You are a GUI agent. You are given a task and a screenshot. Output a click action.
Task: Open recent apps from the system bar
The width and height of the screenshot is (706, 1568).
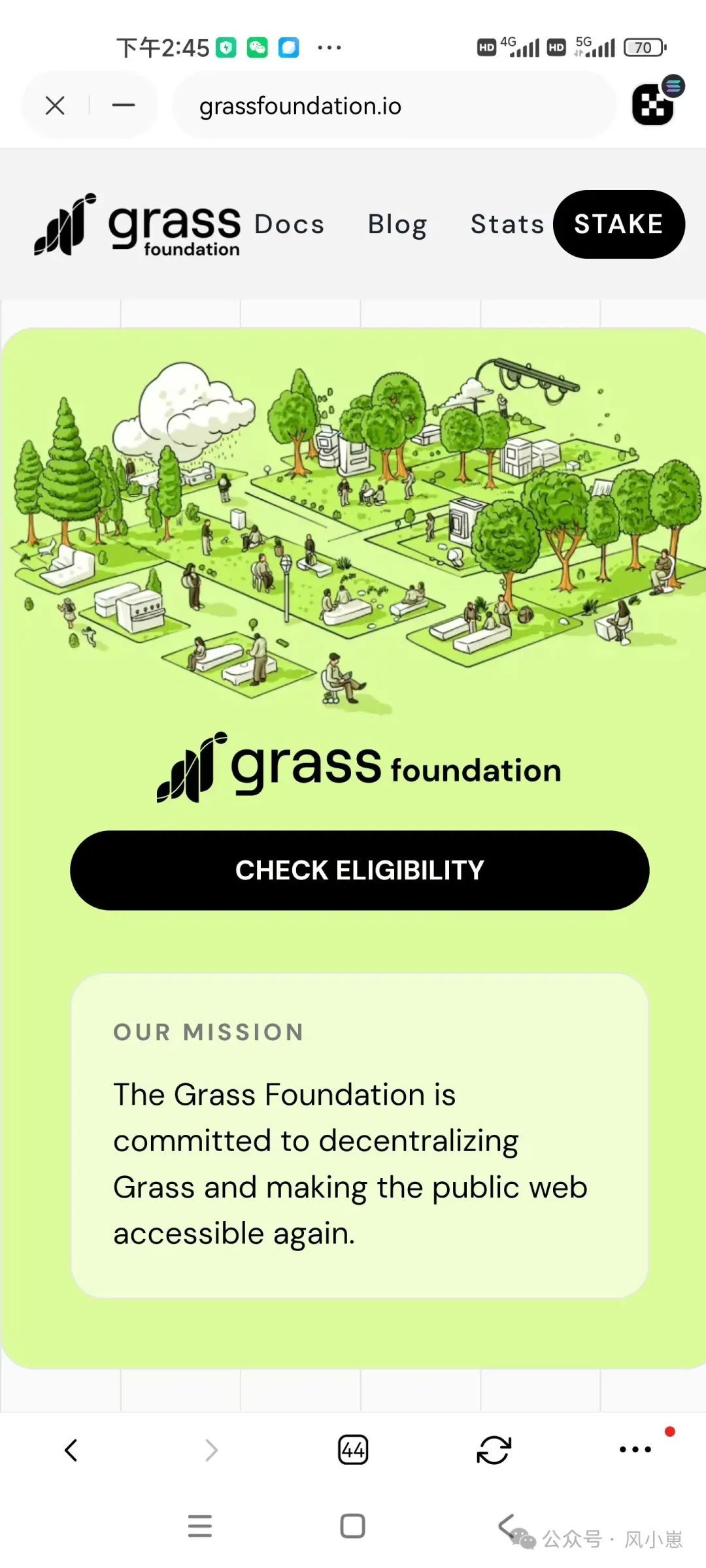pyautogui.click(x=199, y=1526)
